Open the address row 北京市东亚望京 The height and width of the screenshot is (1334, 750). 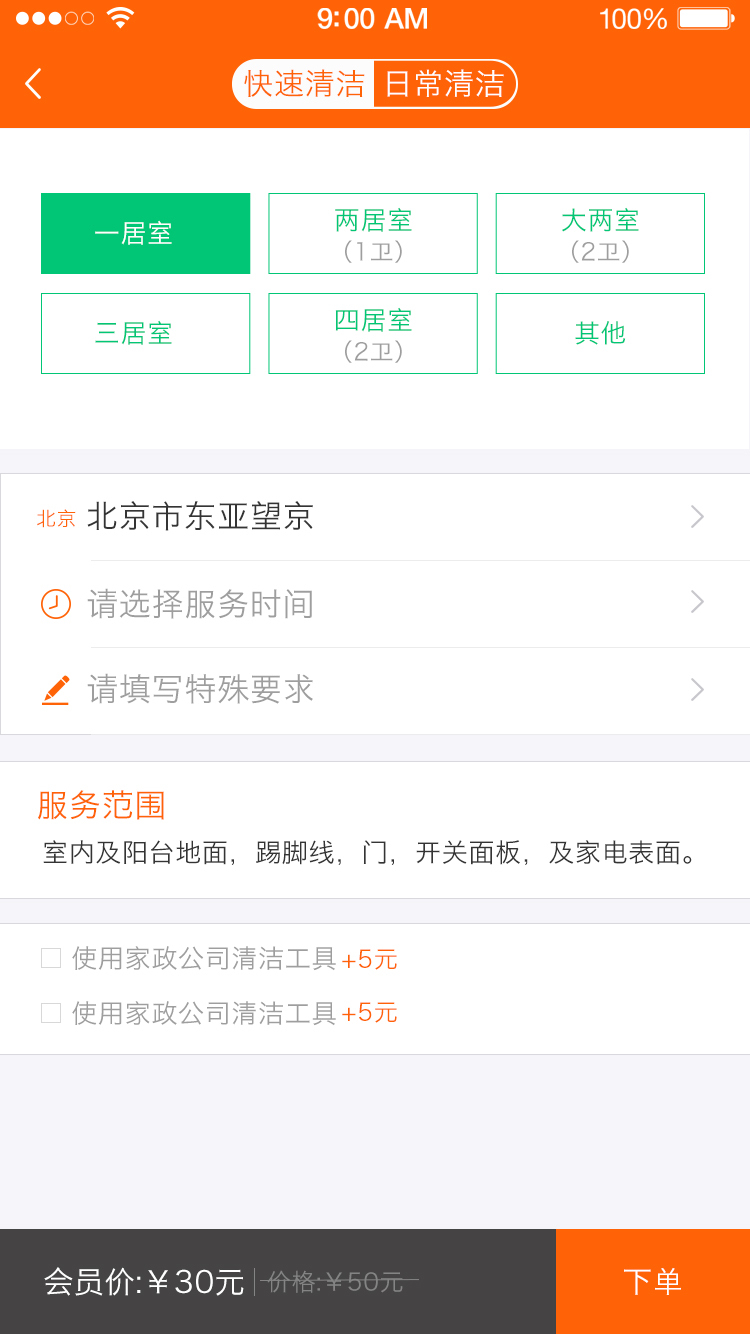(375, 517)
